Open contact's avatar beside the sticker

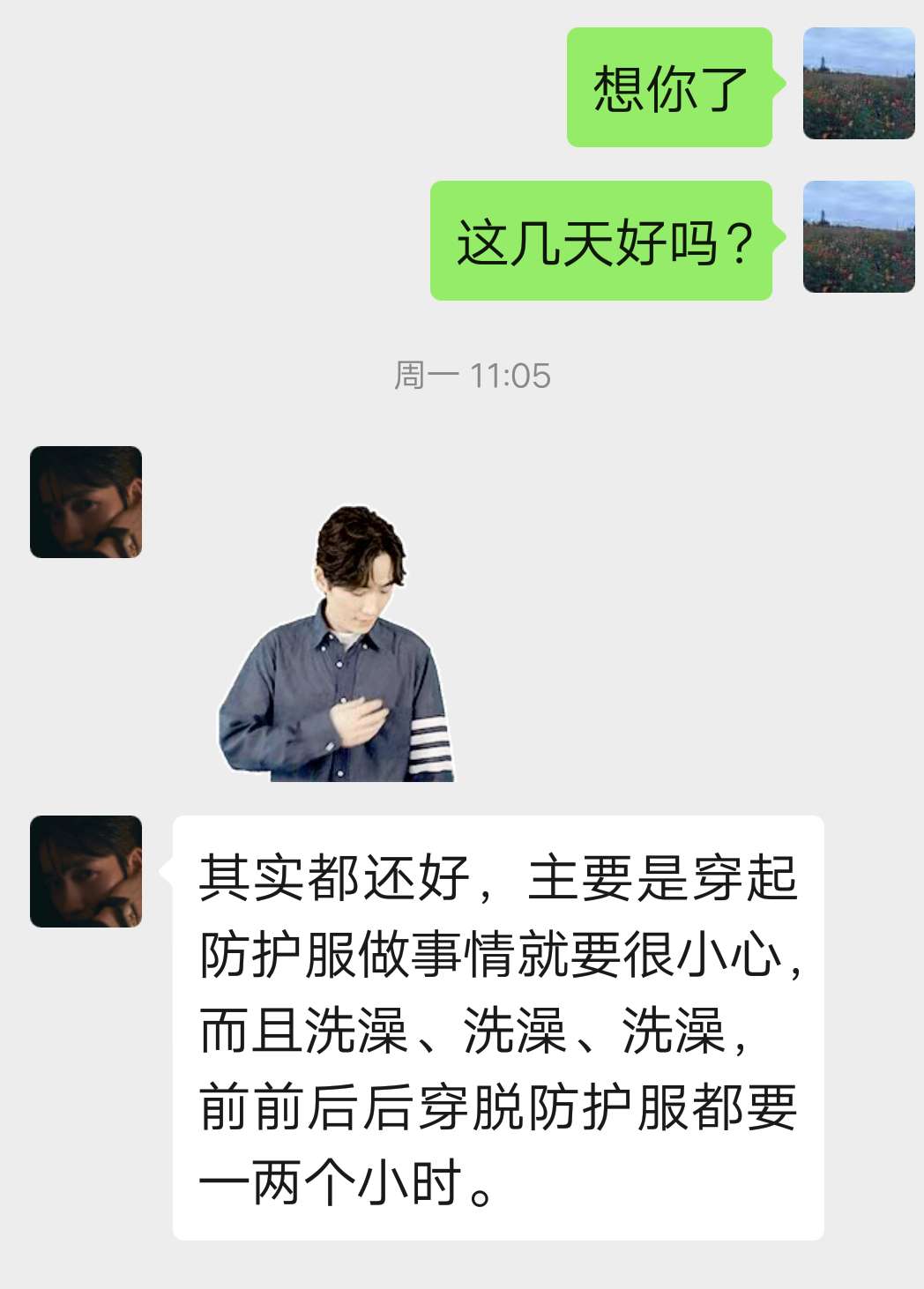86,502
